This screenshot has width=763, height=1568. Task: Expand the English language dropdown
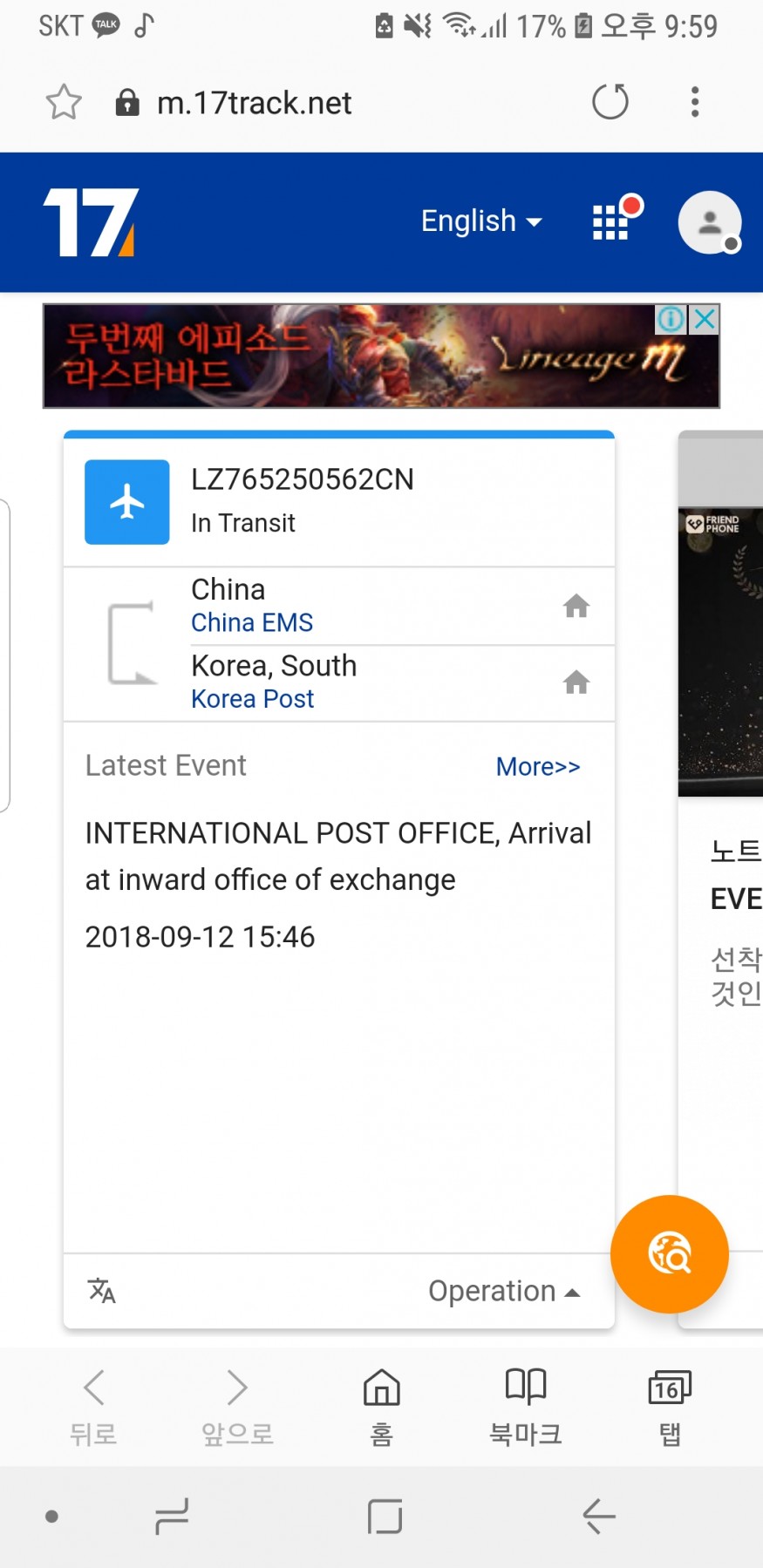[481, 221]
